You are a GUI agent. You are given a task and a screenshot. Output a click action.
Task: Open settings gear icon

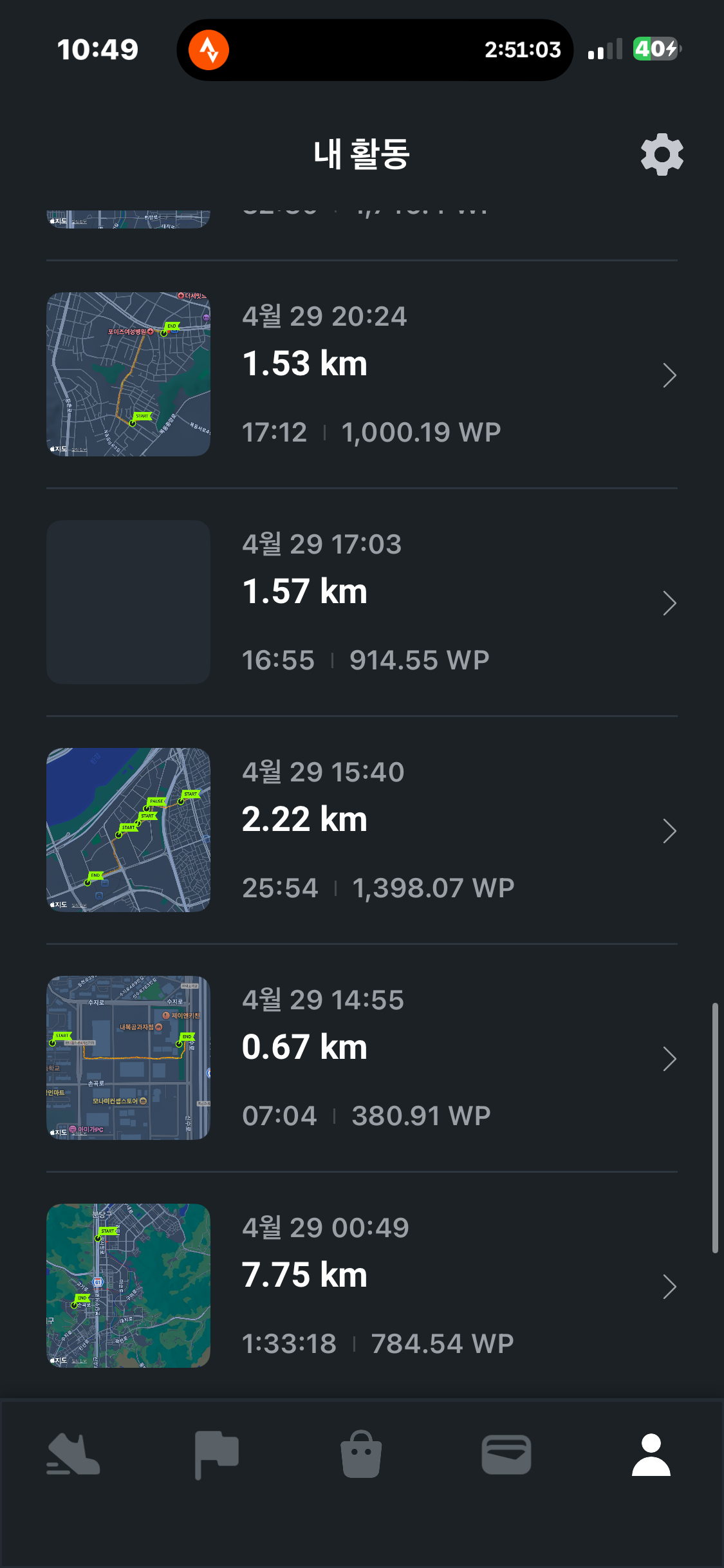click(x=662, y=154)
